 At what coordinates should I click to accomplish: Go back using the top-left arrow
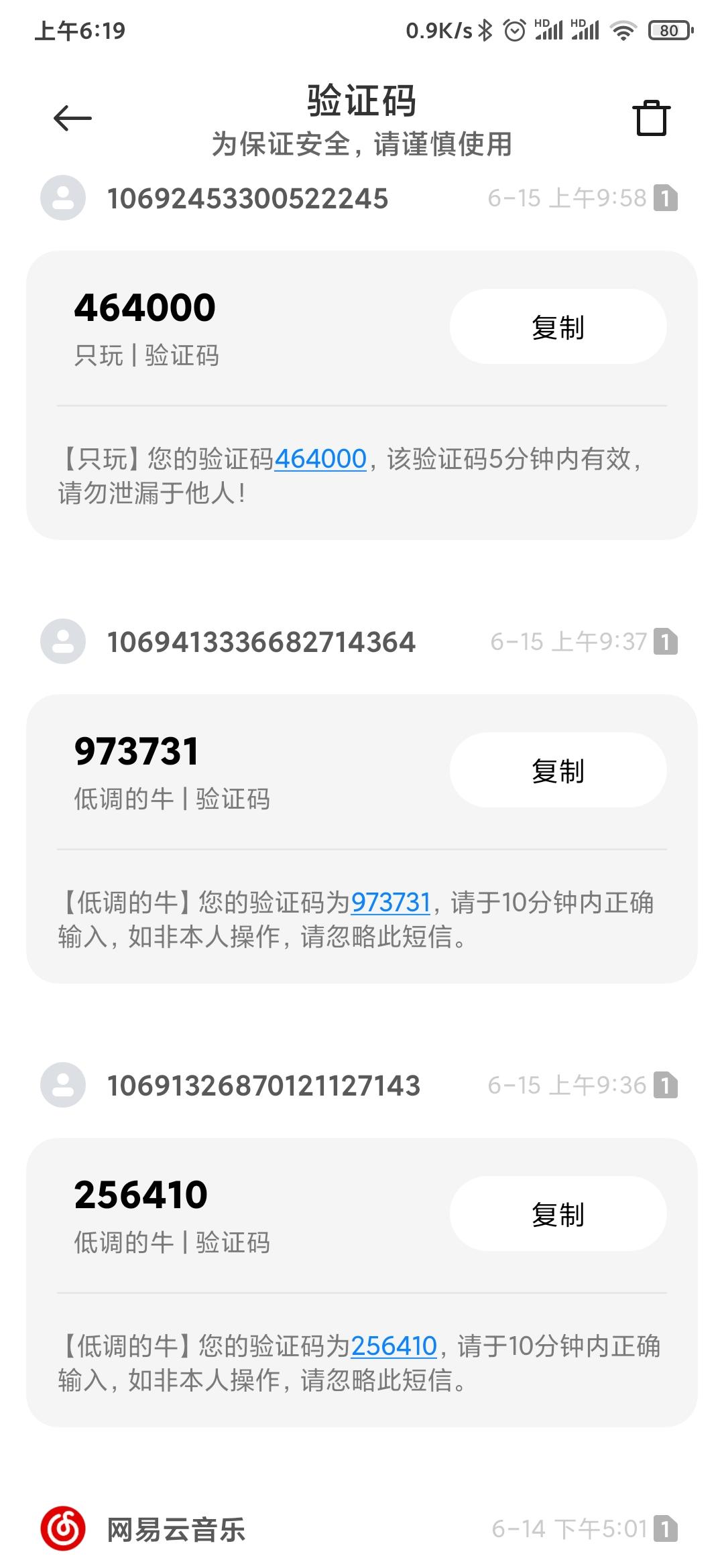[x=72, y=119]
